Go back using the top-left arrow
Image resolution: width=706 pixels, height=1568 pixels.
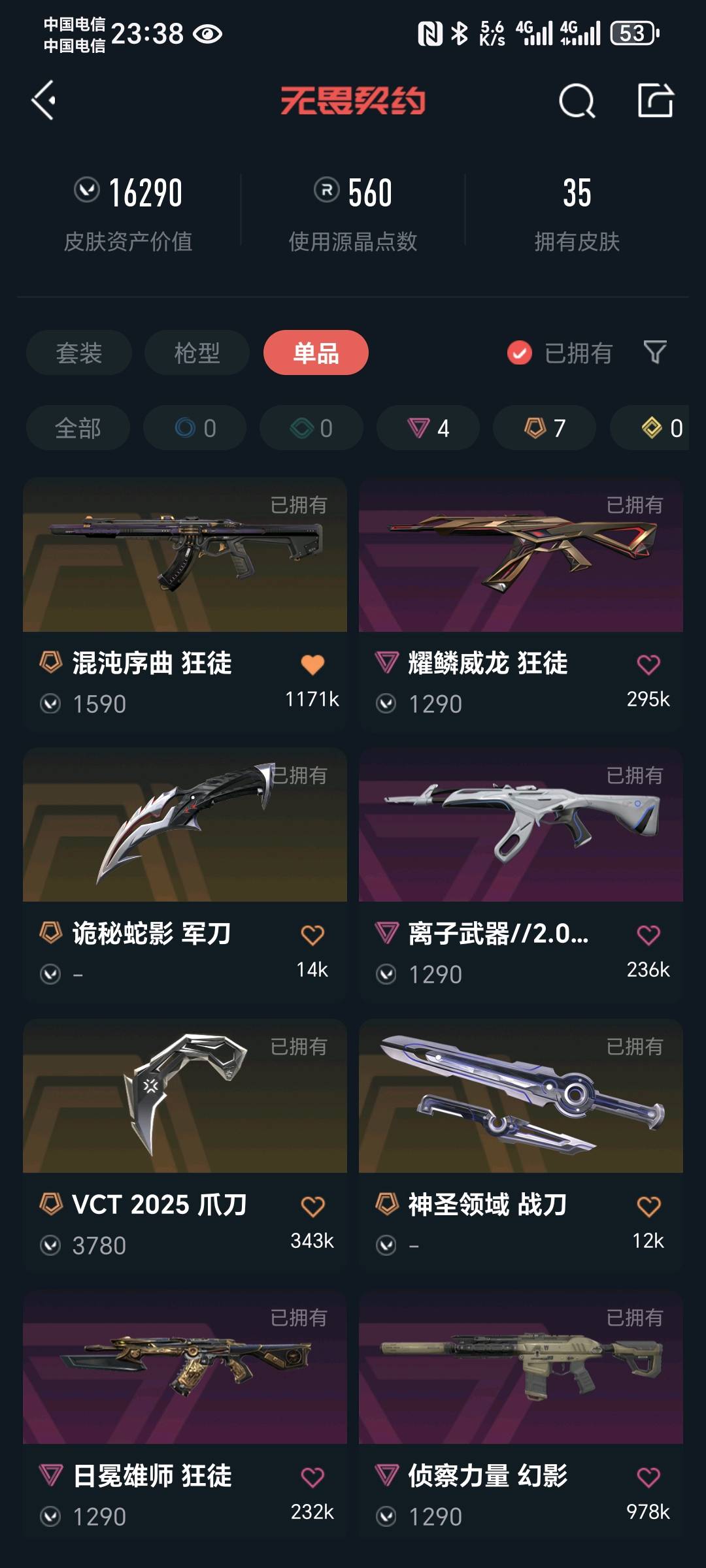pyautogui.click(x=44, y=101)
